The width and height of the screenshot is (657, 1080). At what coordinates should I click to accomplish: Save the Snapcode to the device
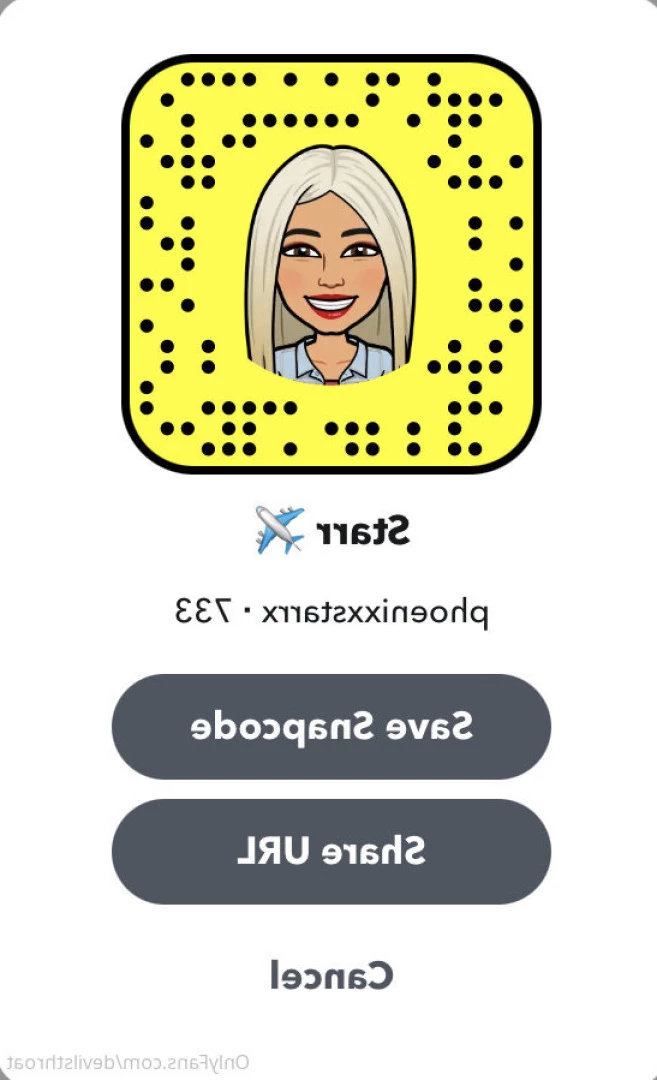tap(331, 727)
